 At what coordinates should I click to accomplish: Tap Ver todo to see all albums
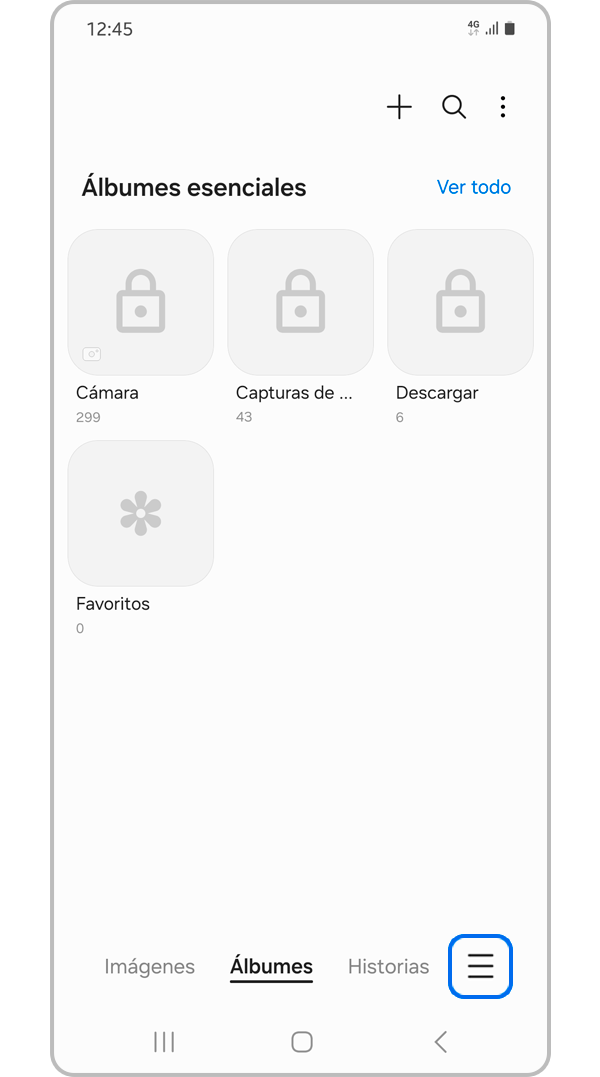point(473,187)
